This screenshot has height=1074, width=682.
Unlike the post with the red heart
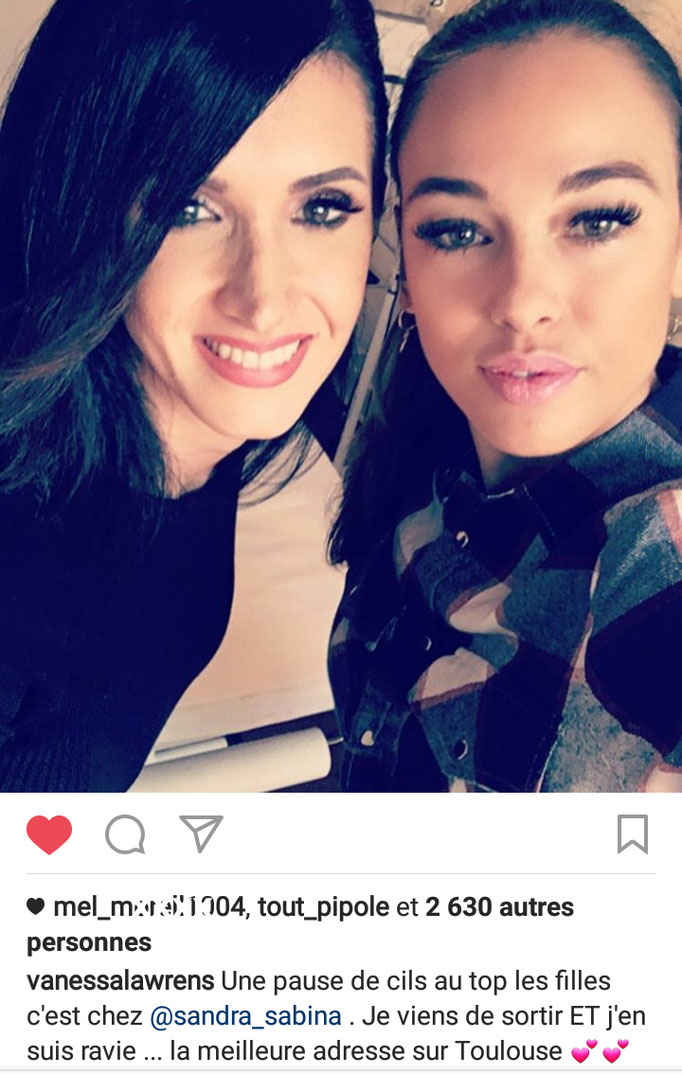pos(49,834)
